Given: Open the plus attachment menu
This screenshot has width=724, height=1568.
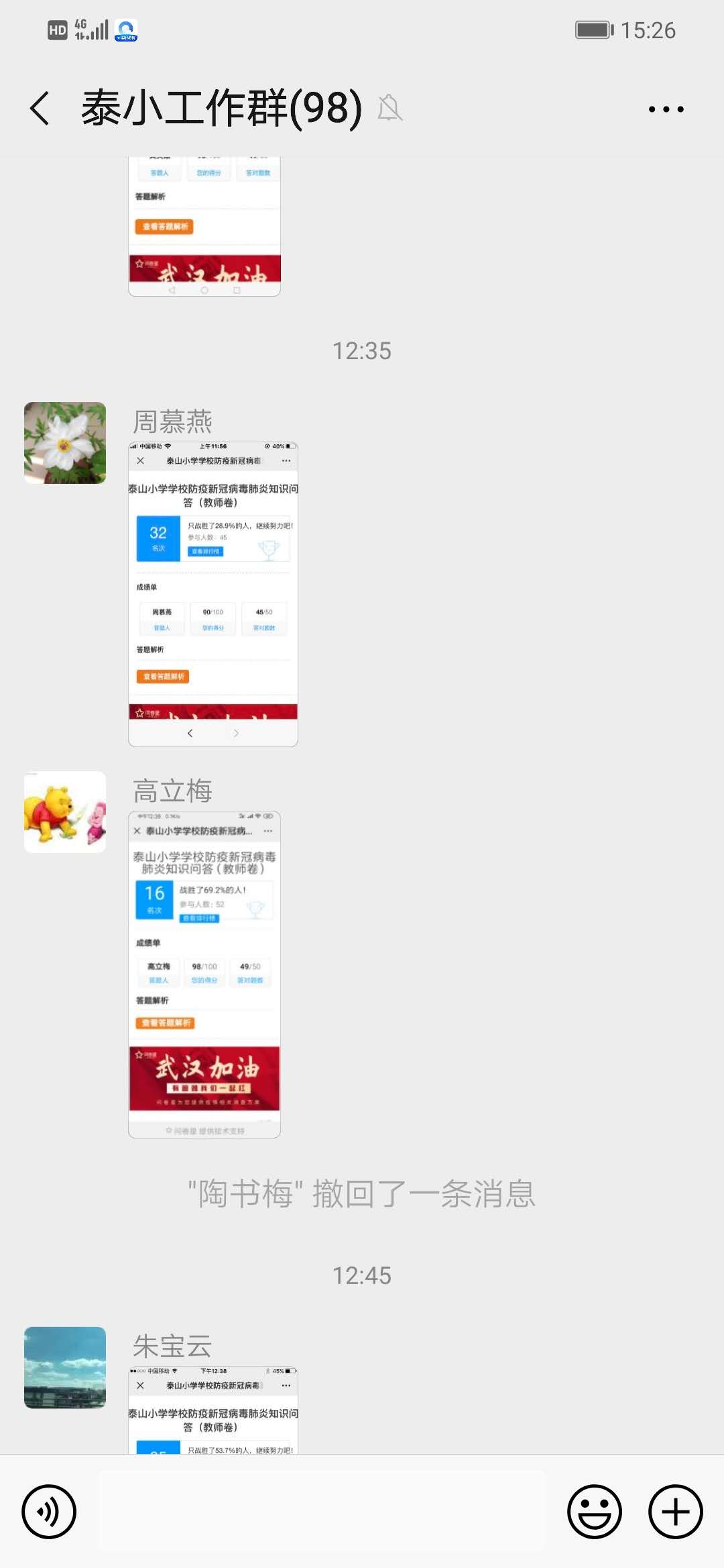Looking at the screenshot, I should coord(675,1512).
